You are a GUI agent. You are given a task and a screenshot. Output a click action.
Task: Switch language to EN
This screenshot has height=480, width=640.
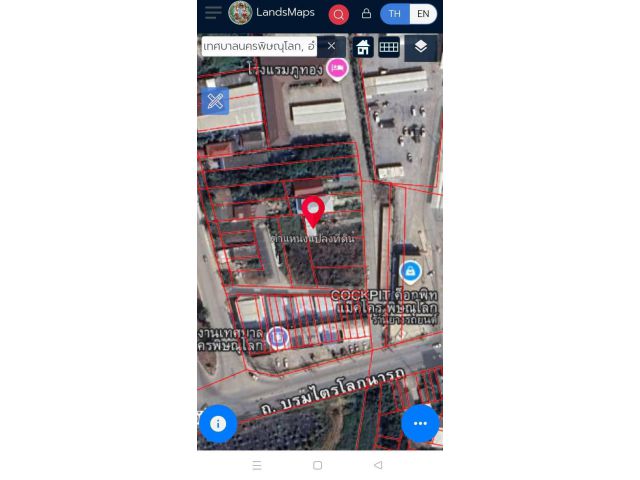tap(423, 14)
